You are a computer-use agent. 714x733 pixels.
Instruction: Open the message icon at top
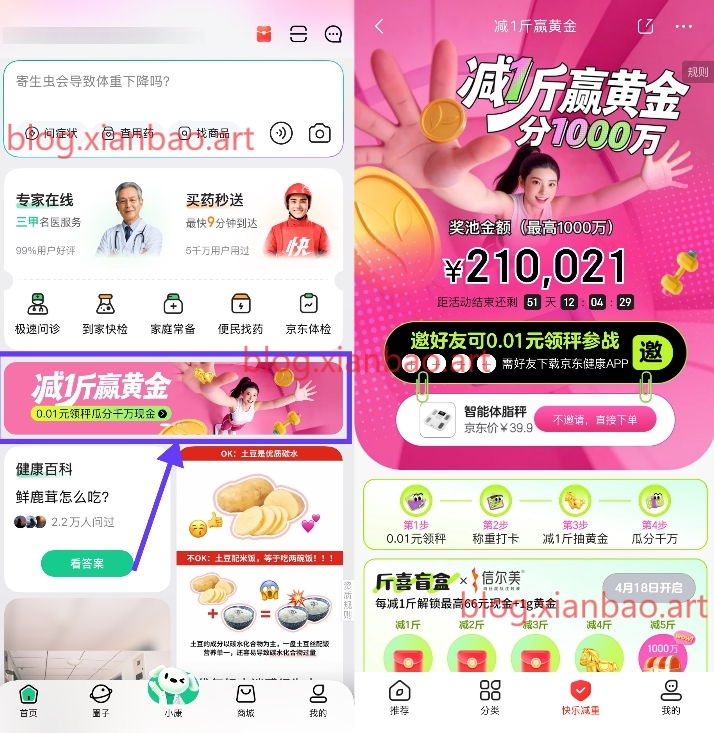click(x=333, y=33)
